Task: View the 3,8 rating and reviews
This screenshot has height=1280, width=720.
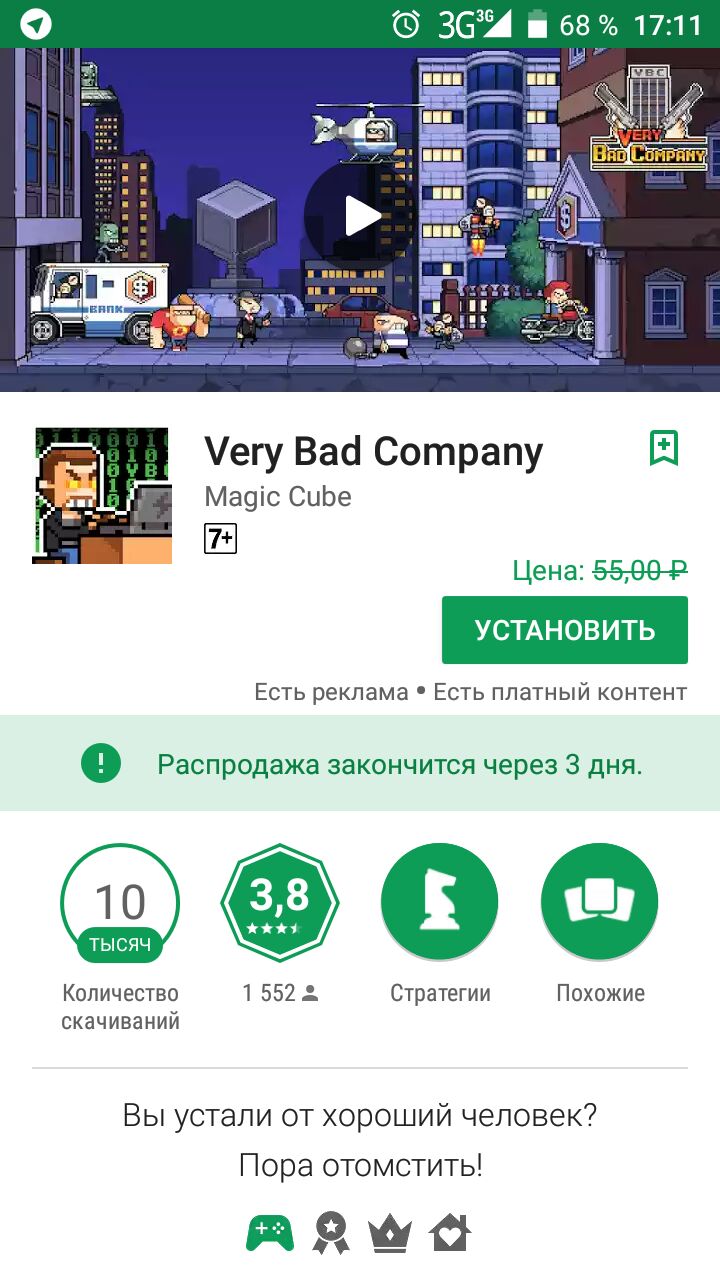Action: coord(280,902)
